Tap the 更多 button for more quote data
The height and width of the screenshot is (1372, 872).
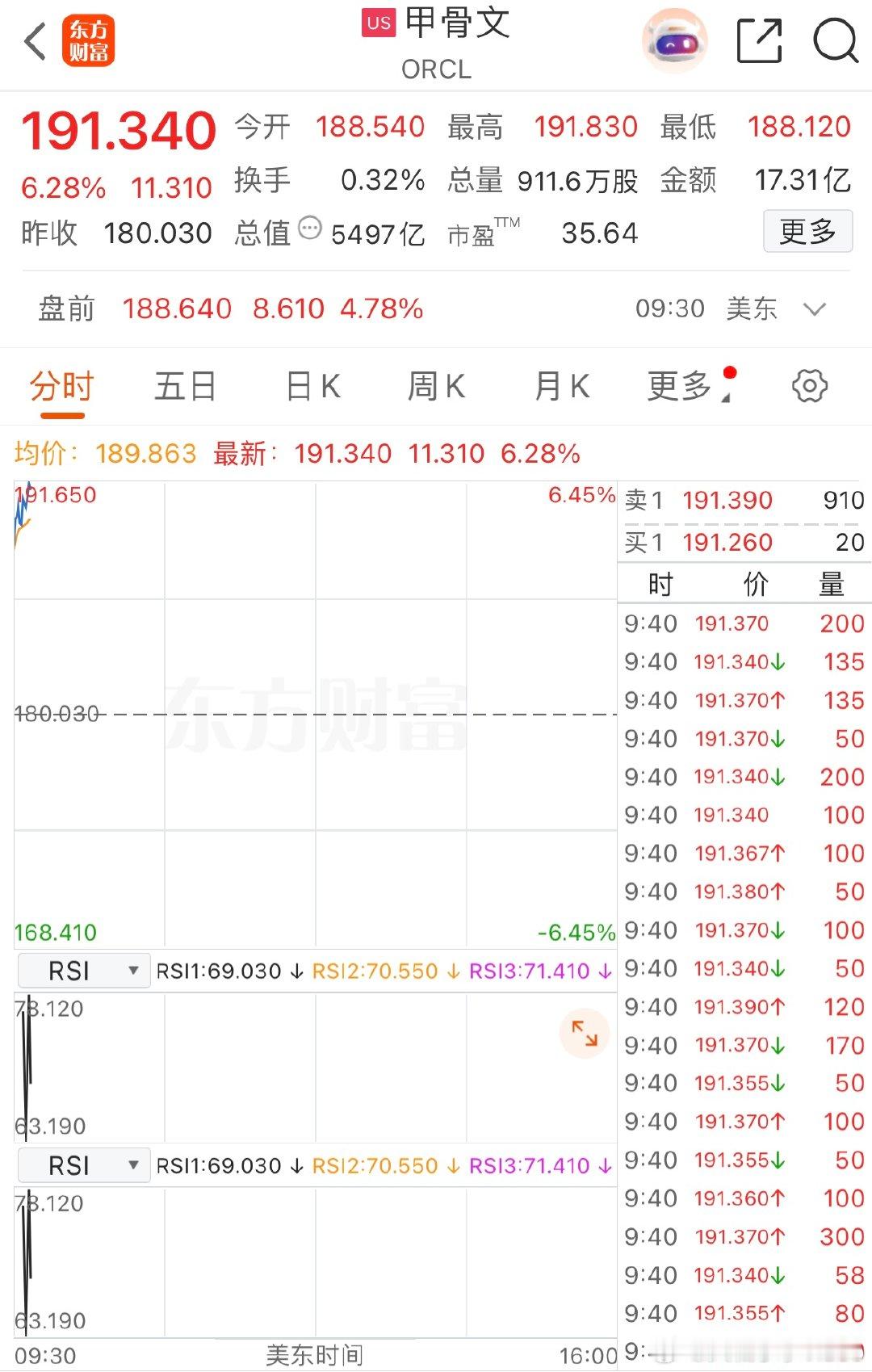(807, 232)
